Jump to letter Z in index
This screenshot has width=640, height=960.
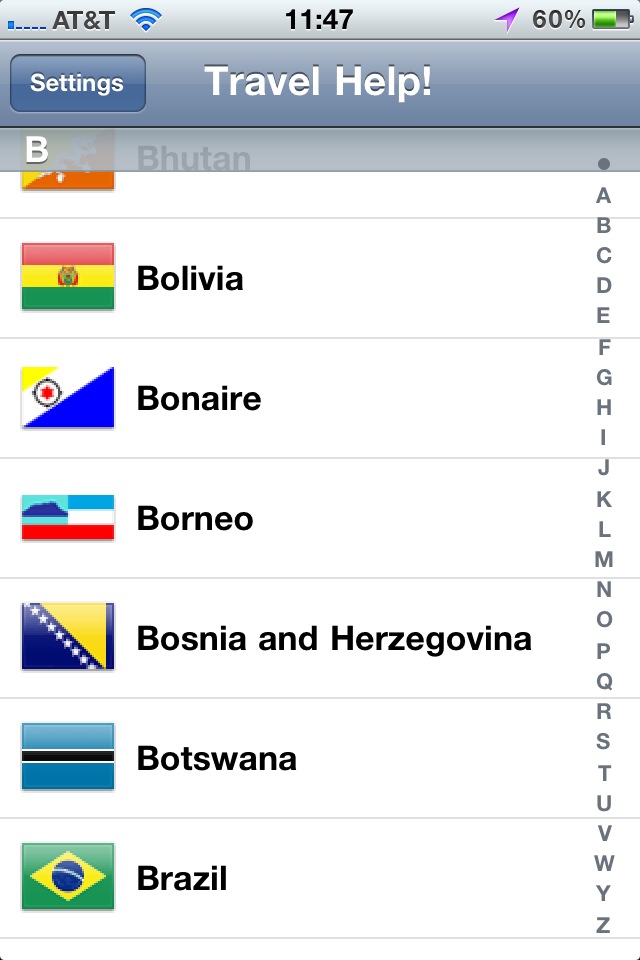click(603, 924)
